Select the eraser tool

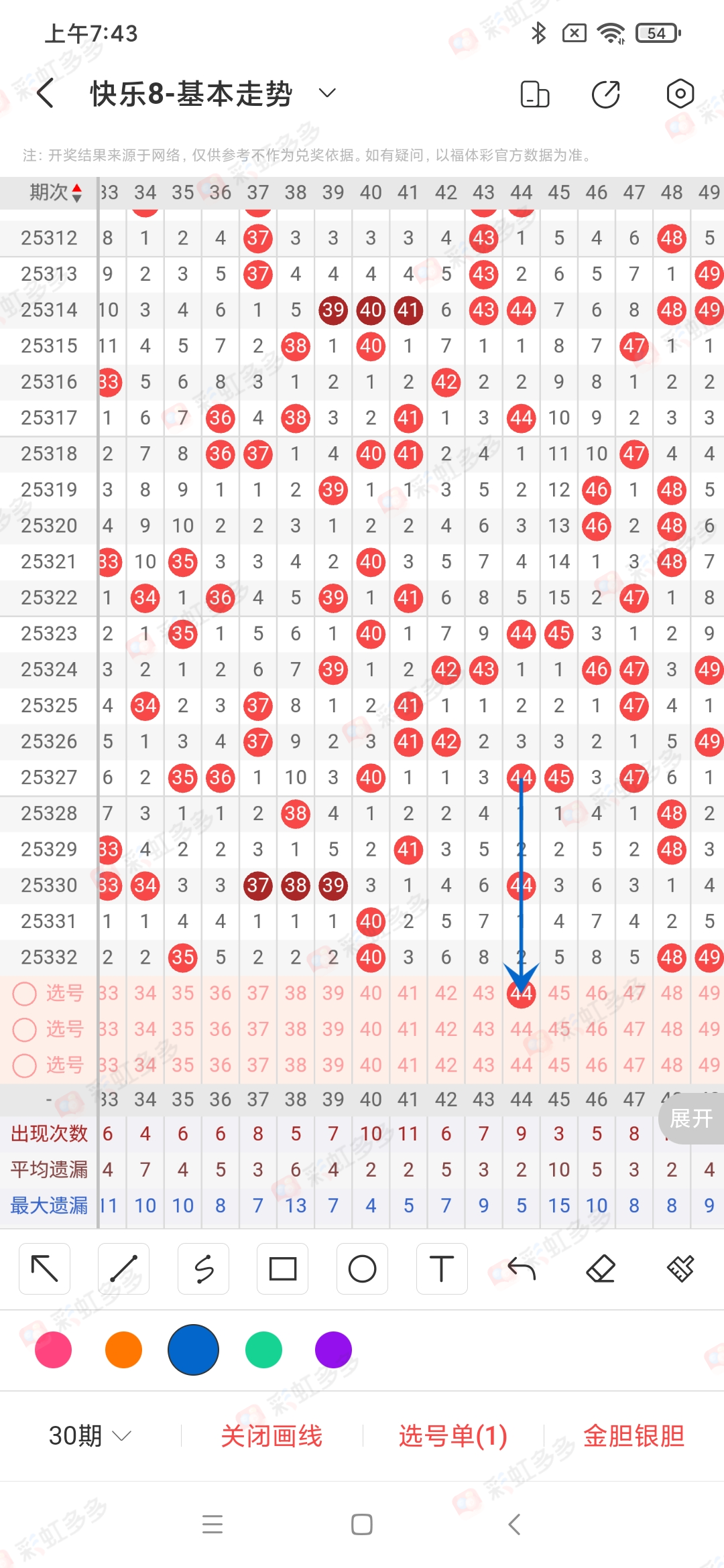point(600,1268)
